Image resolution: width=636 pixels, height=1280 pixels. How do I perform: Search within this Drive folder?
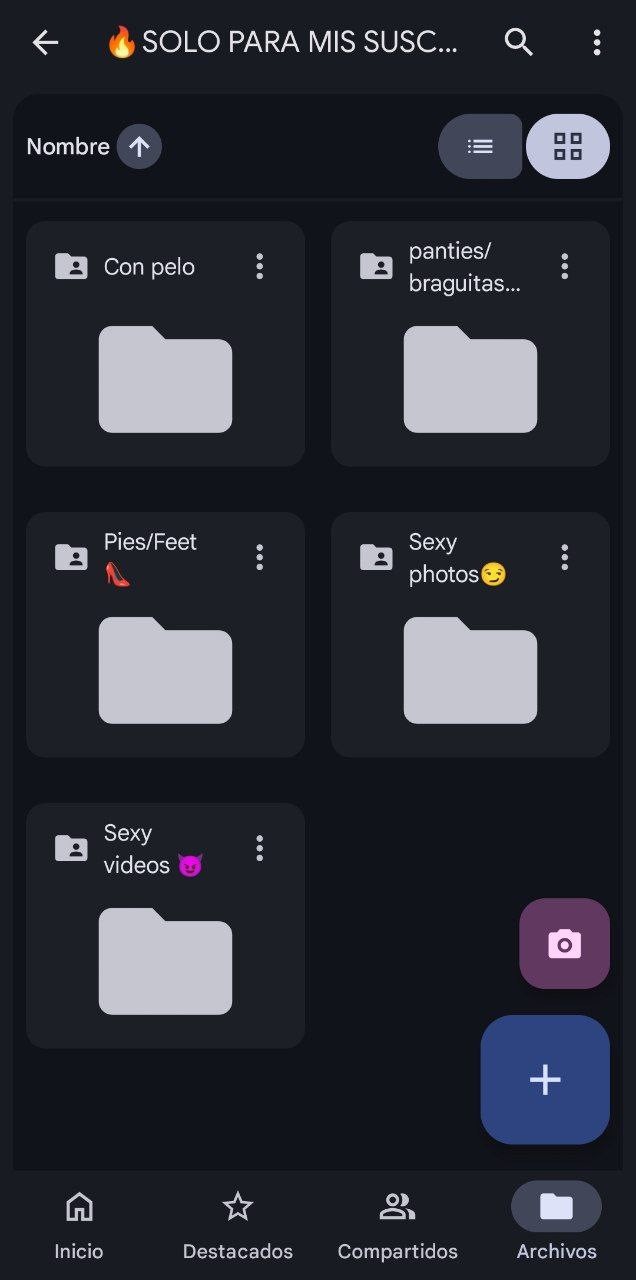coord(518,42)
